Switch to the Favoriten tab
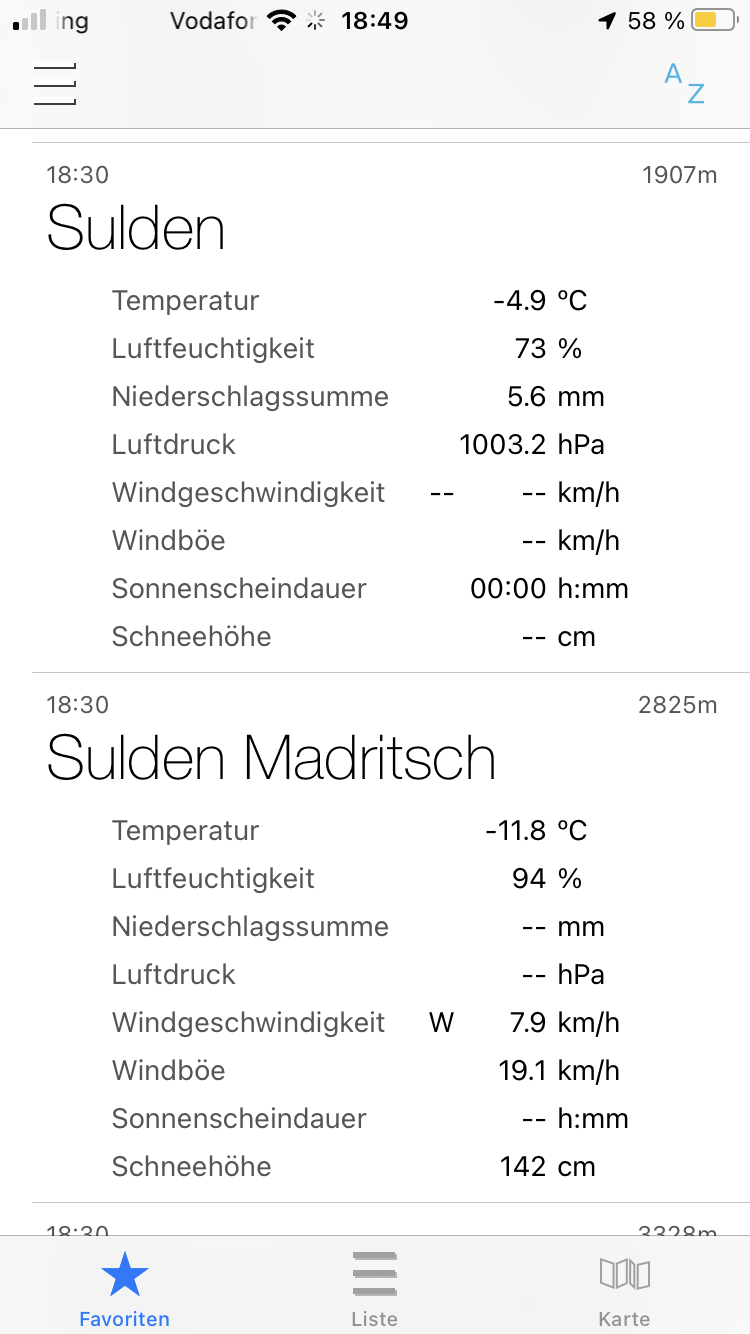 (125, 1290)
